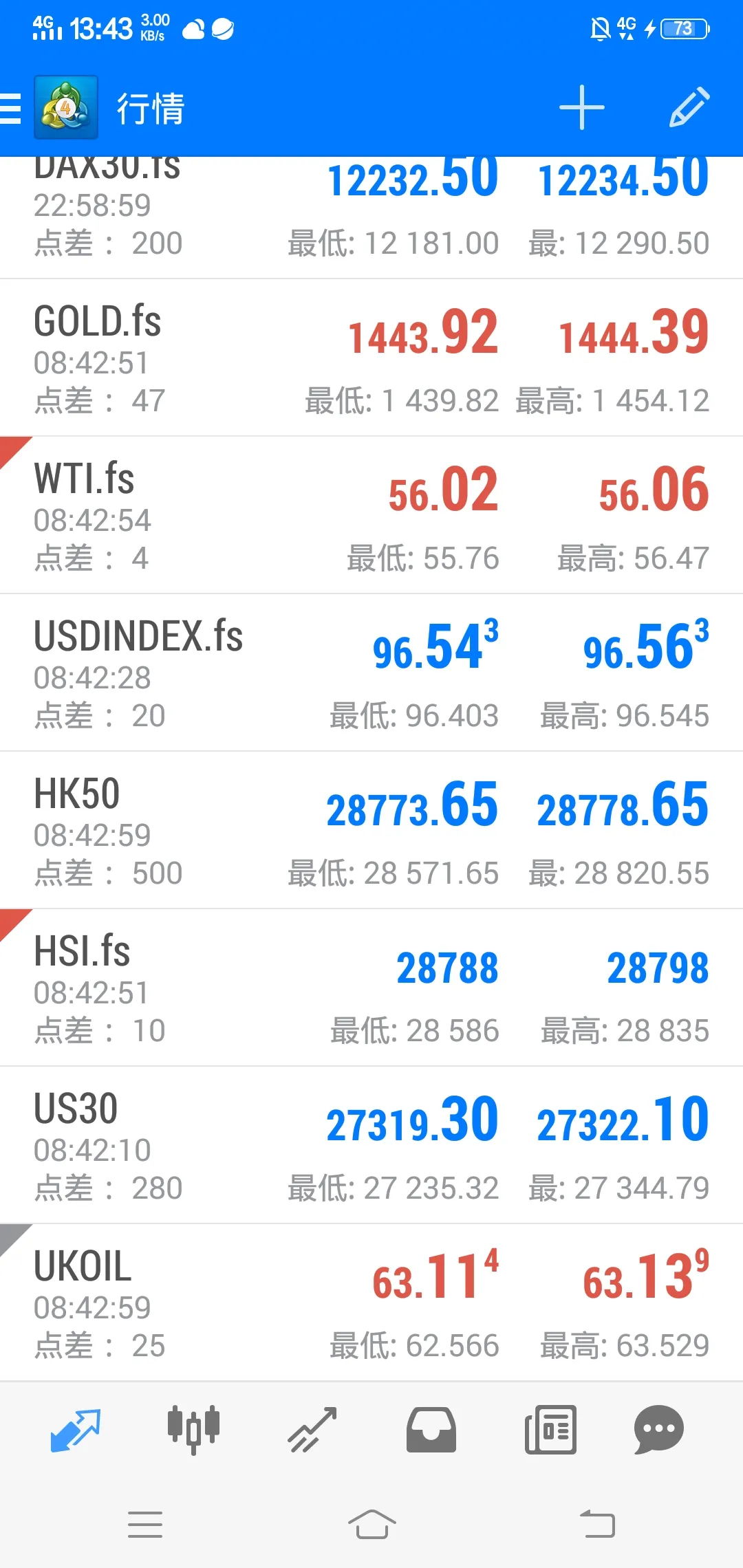Add a new symbol with the plus icon
The height and width of the screenshot is (1568, 743).
point(581,108)
